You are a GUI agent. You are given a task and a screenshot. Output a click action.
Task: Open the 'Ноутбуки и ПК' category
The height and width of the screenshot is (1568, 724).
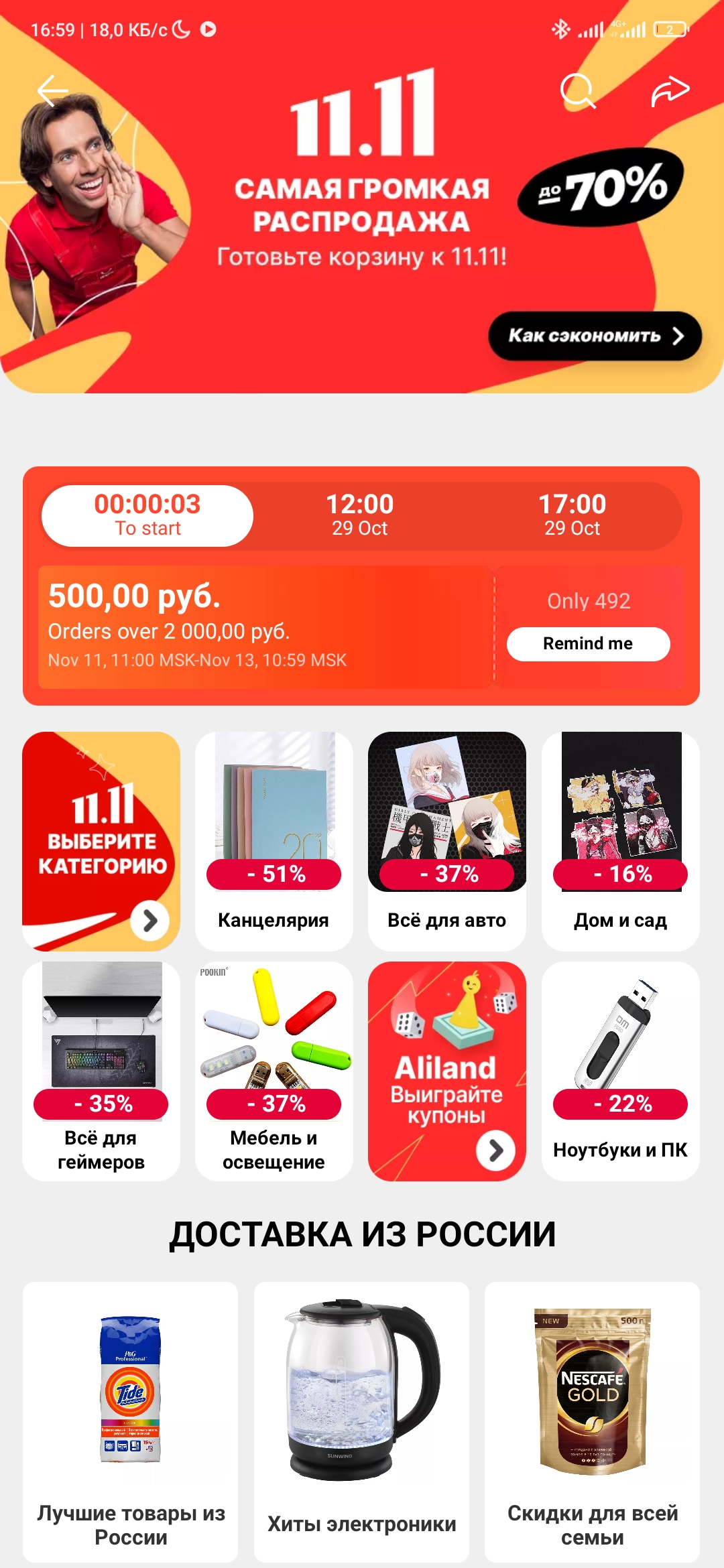[x=620, y=1071]
